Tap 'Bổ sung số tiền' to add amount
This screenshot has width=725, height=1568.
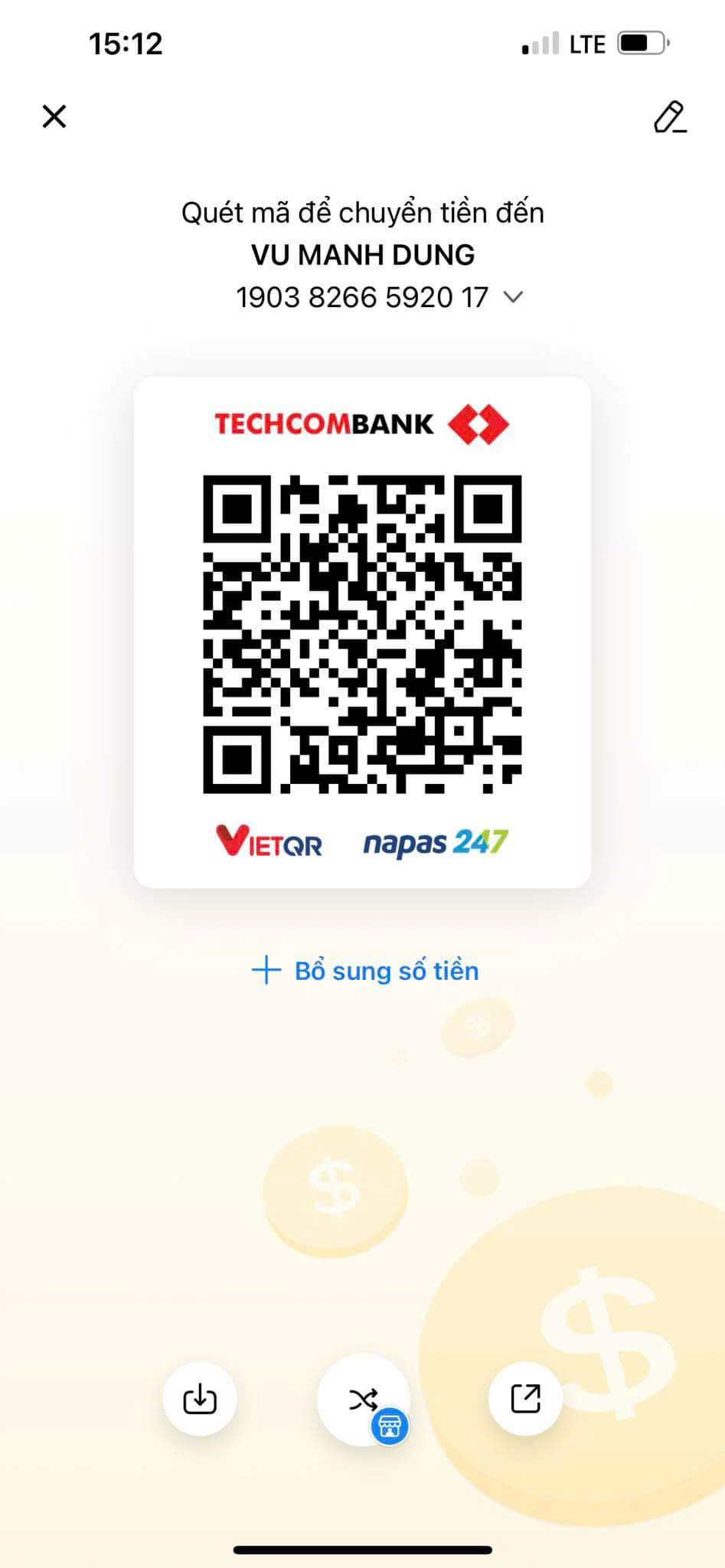pos(365,971)
